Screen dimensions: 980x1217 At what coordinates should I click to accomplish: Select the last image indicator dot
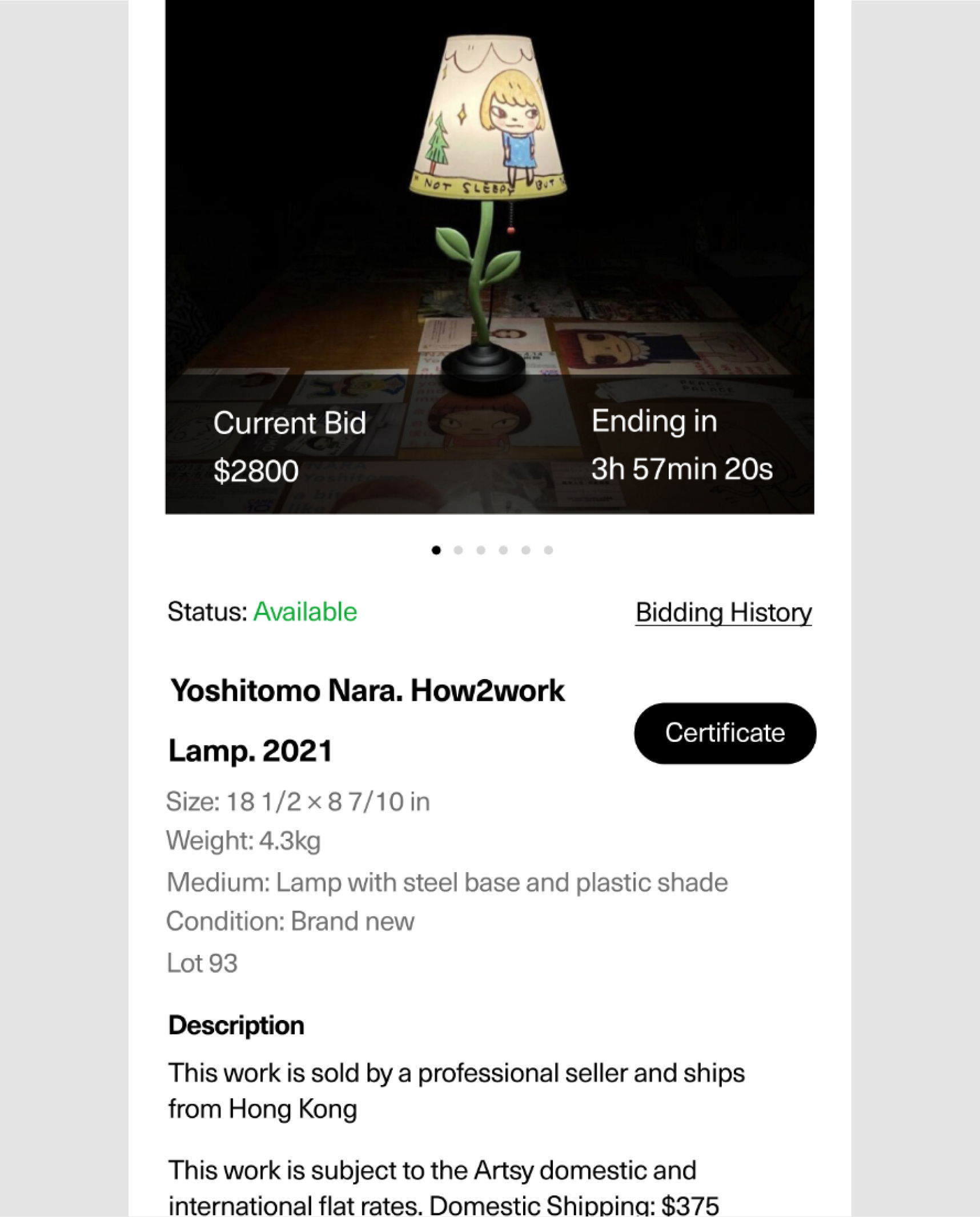pyautogui.click(x=548, y=550)
